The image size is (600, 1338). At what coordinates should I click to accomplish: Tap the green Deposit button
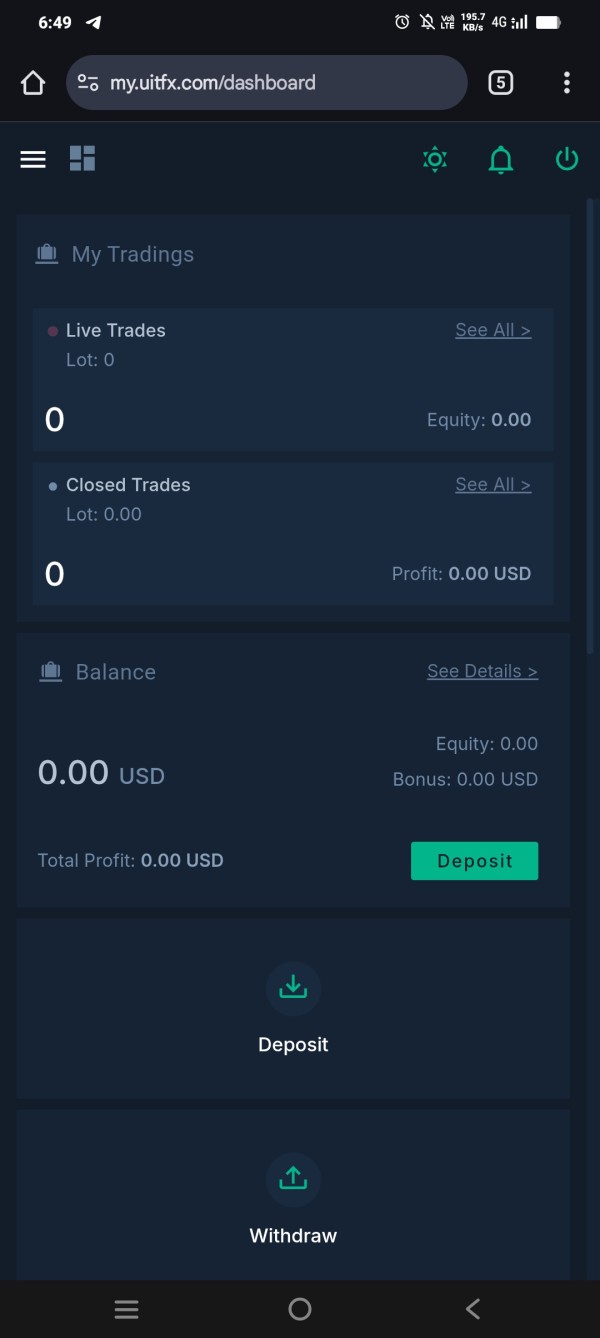(x=474, y=861)
